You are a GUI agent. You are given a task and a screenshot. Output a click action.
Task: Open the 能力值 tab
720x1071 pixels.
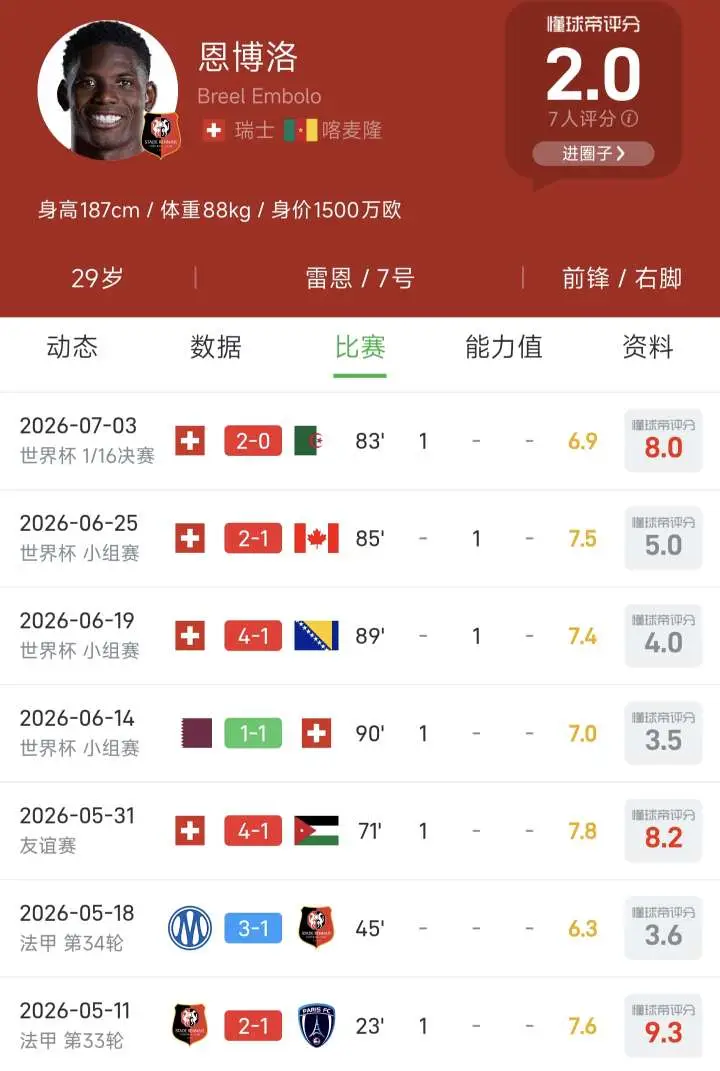coord(504,347)
